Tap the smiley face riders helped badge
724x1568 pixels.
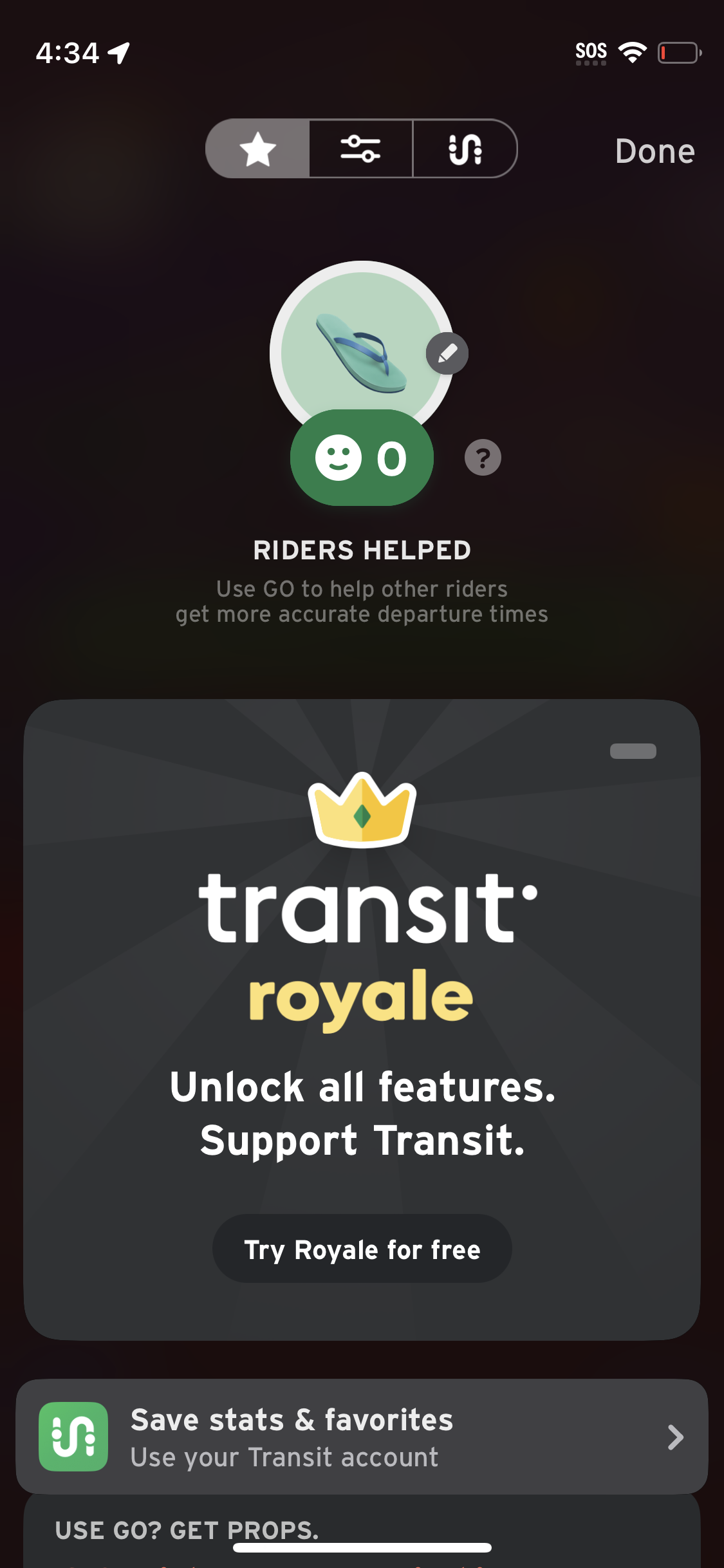[x=340, y=457]
